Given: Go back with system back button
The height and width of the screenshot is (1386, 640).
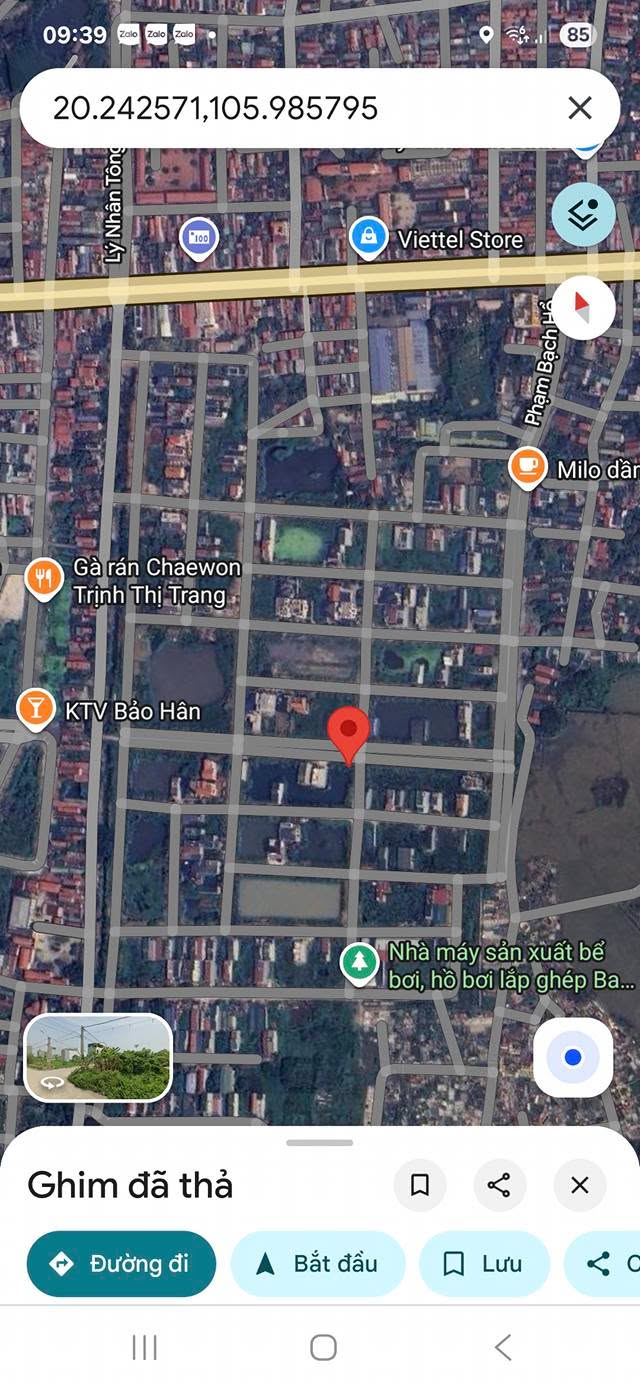Looking at the screenshot, I should (503, 1347).
